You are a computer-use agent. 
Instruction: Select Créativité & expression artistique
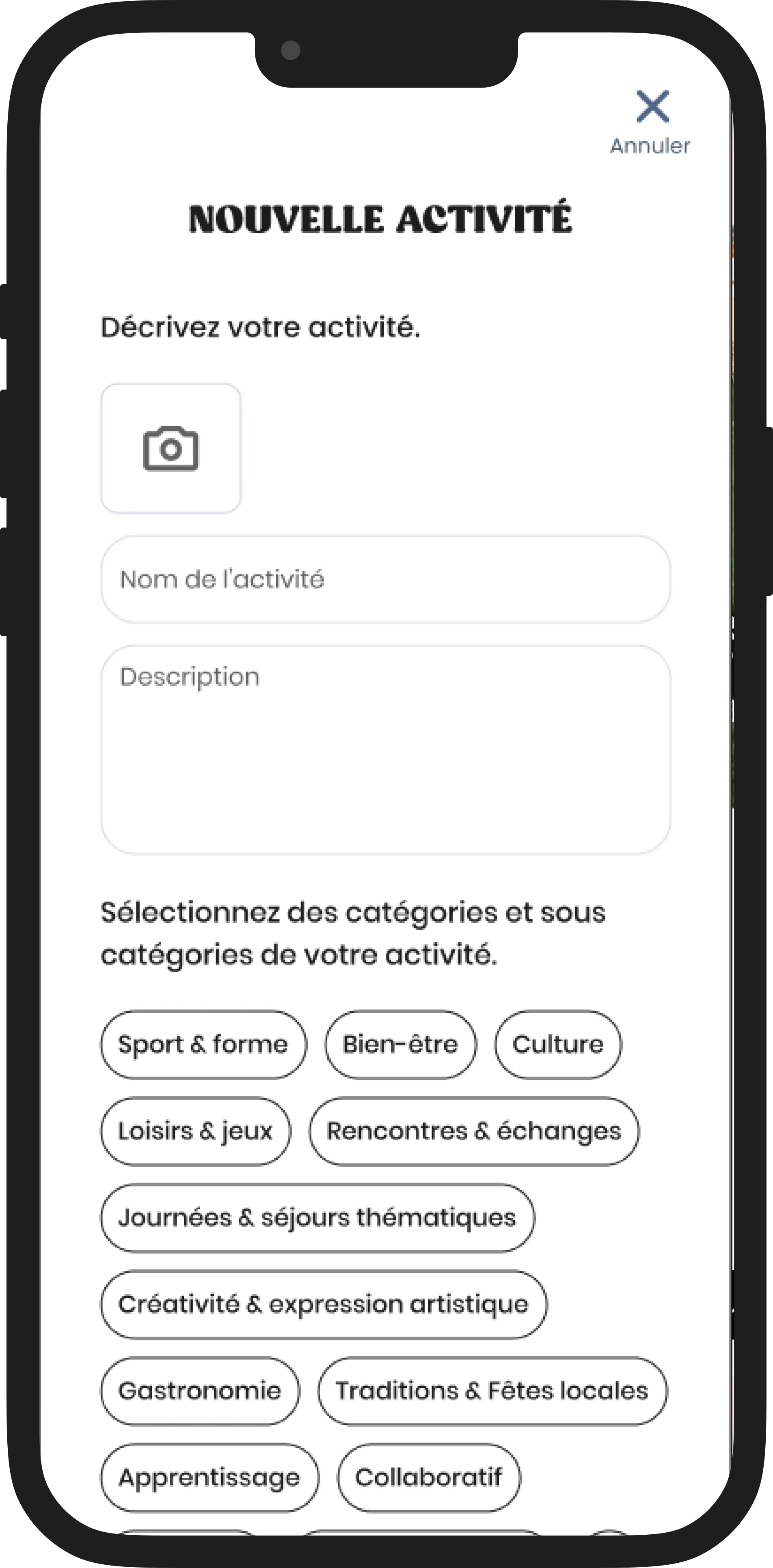(324, 1304)
